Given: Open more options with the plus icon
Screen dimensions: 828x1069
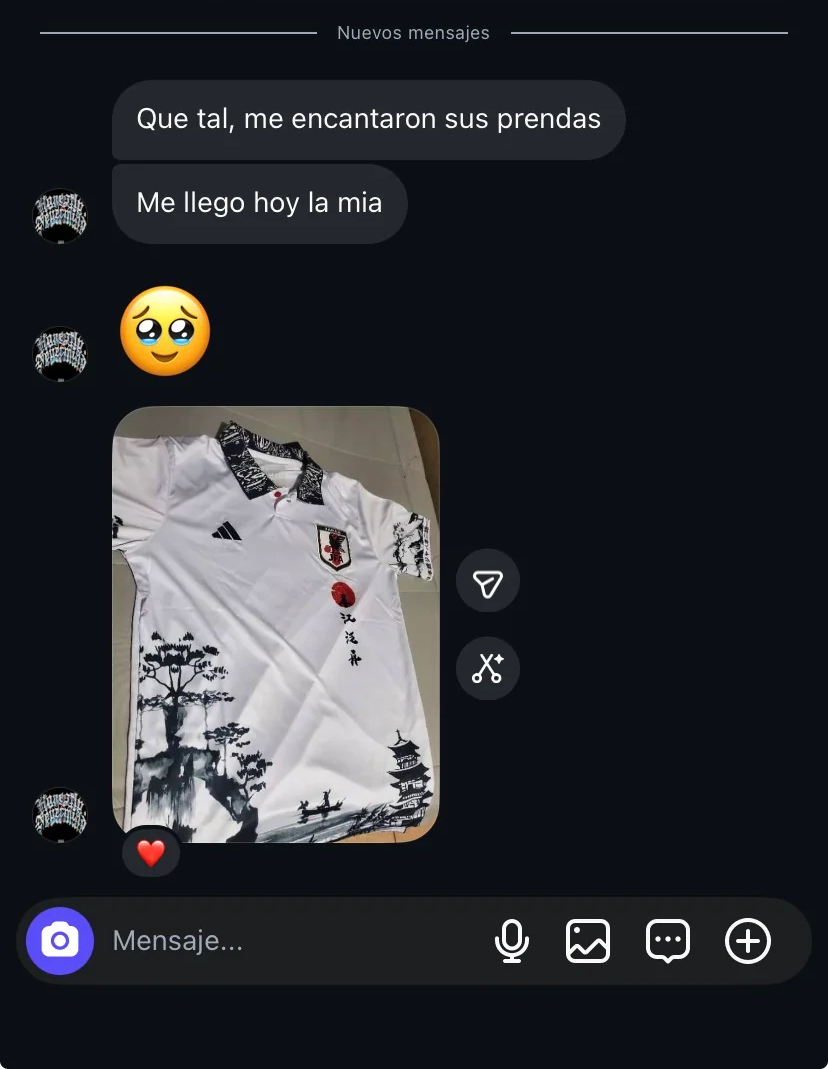Looking at the screenshot, I should 748,941.
